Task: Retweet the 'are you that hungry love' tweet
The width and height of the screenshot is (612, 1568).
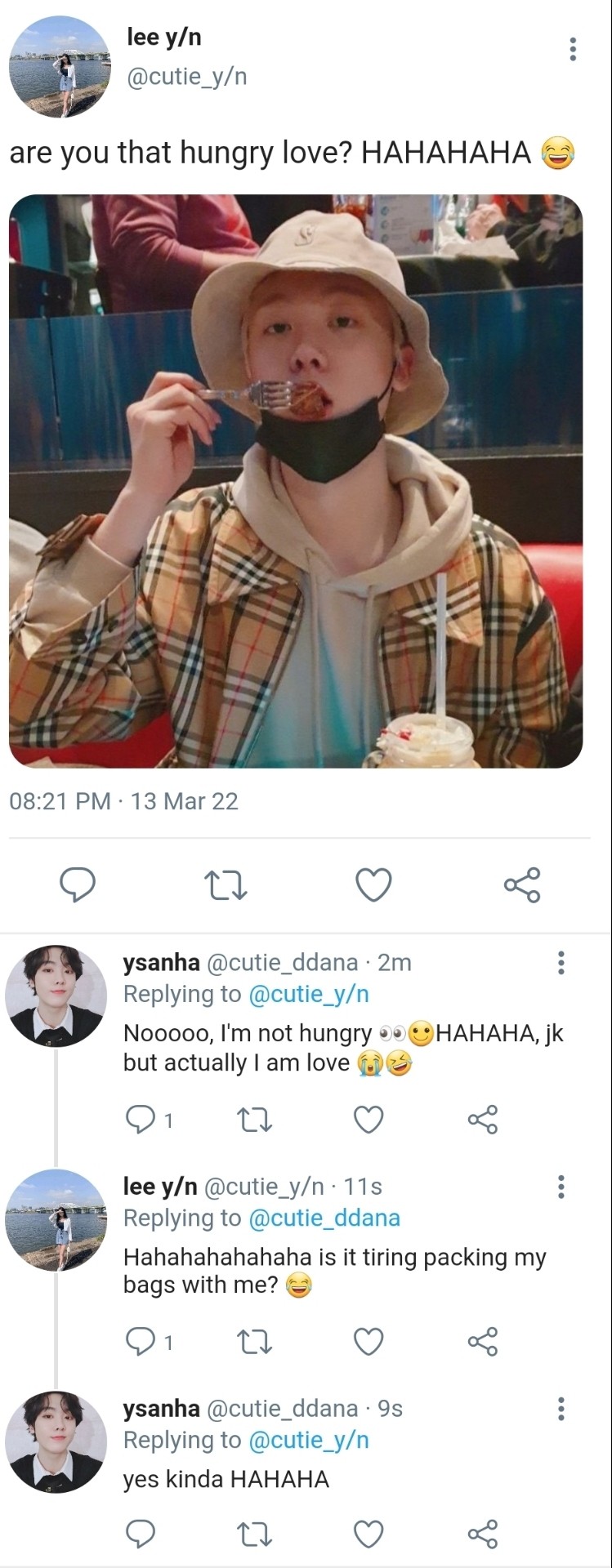Action: tap(225, 884)
